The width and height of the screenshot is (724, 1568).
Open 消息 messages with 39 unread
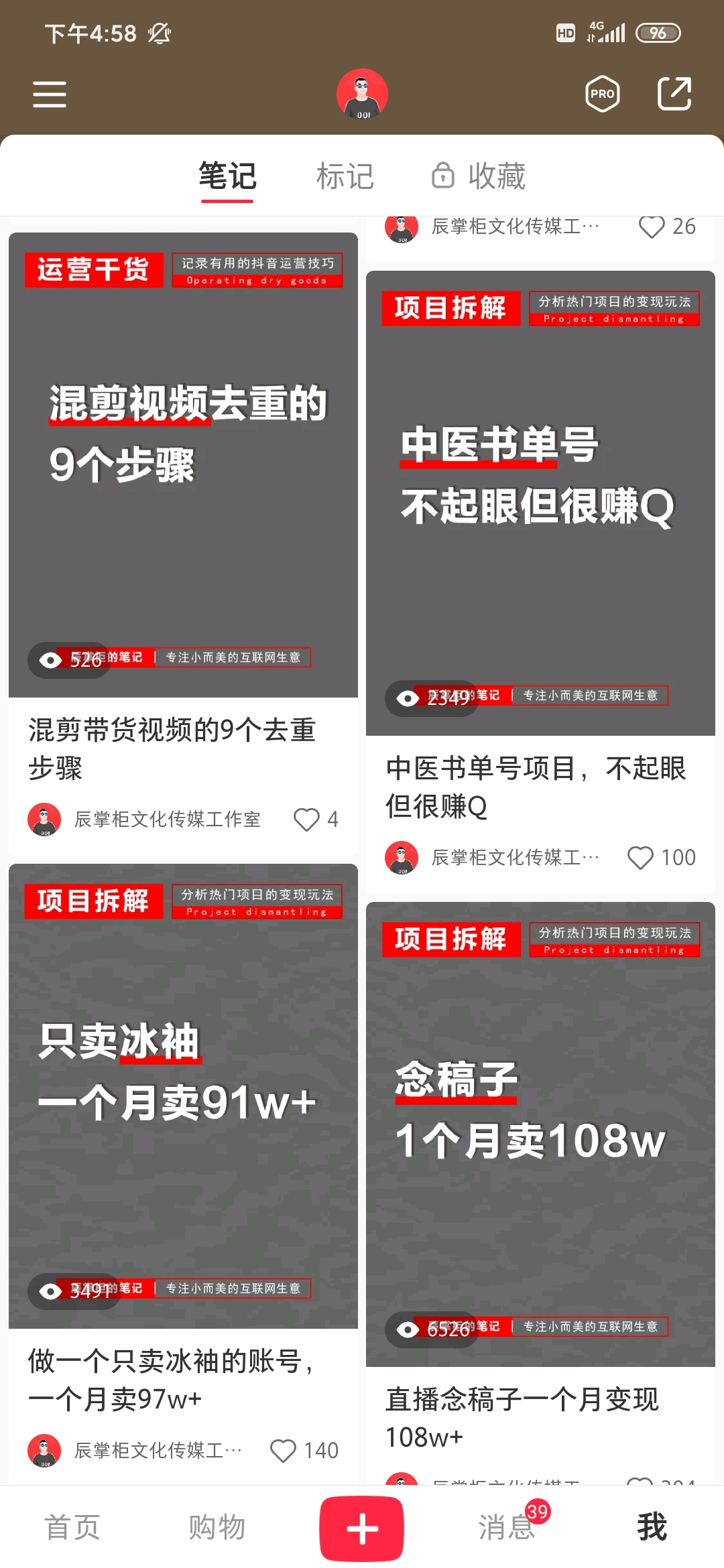tap(507, 1528)
